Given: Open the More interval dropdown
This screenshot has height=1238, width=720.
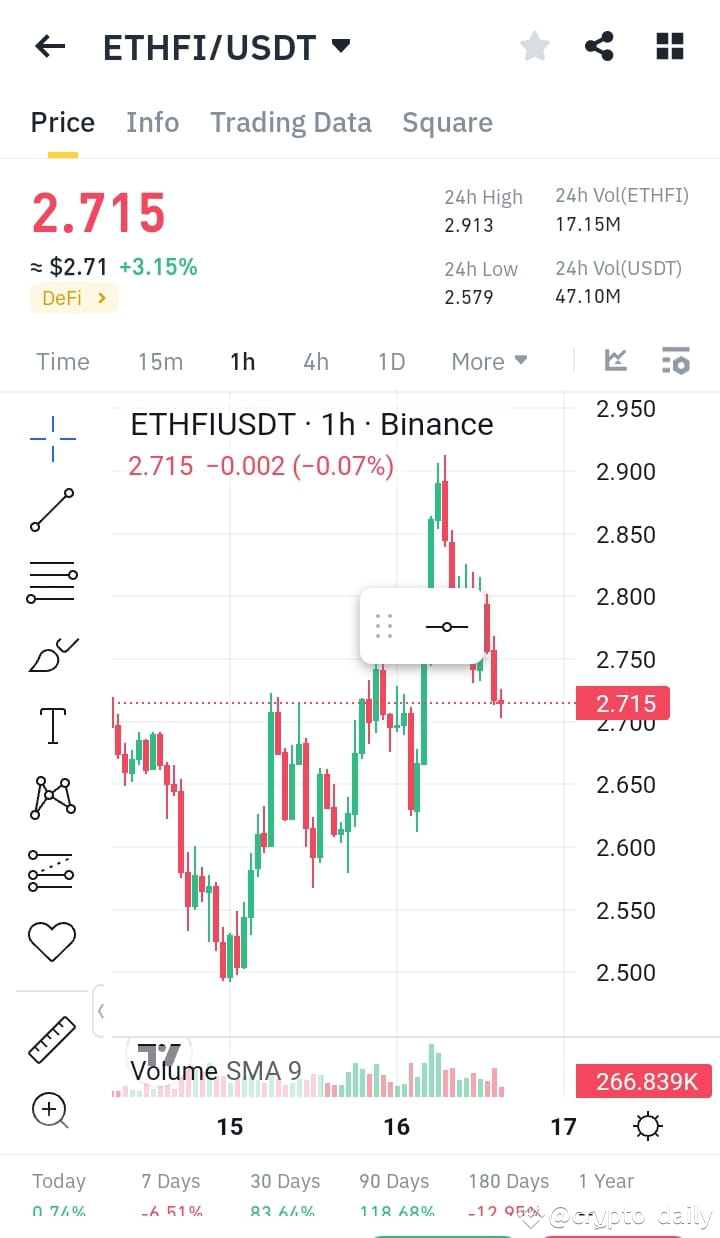Looking at the screenshot, I should pyautogui.click(x=489, y=361).
